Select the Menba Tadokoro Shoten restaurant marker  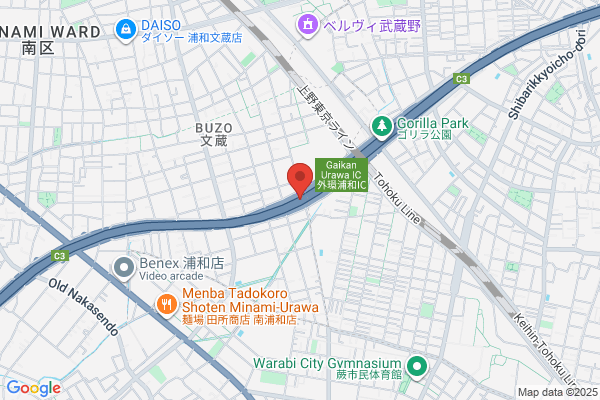pos(167,306)
